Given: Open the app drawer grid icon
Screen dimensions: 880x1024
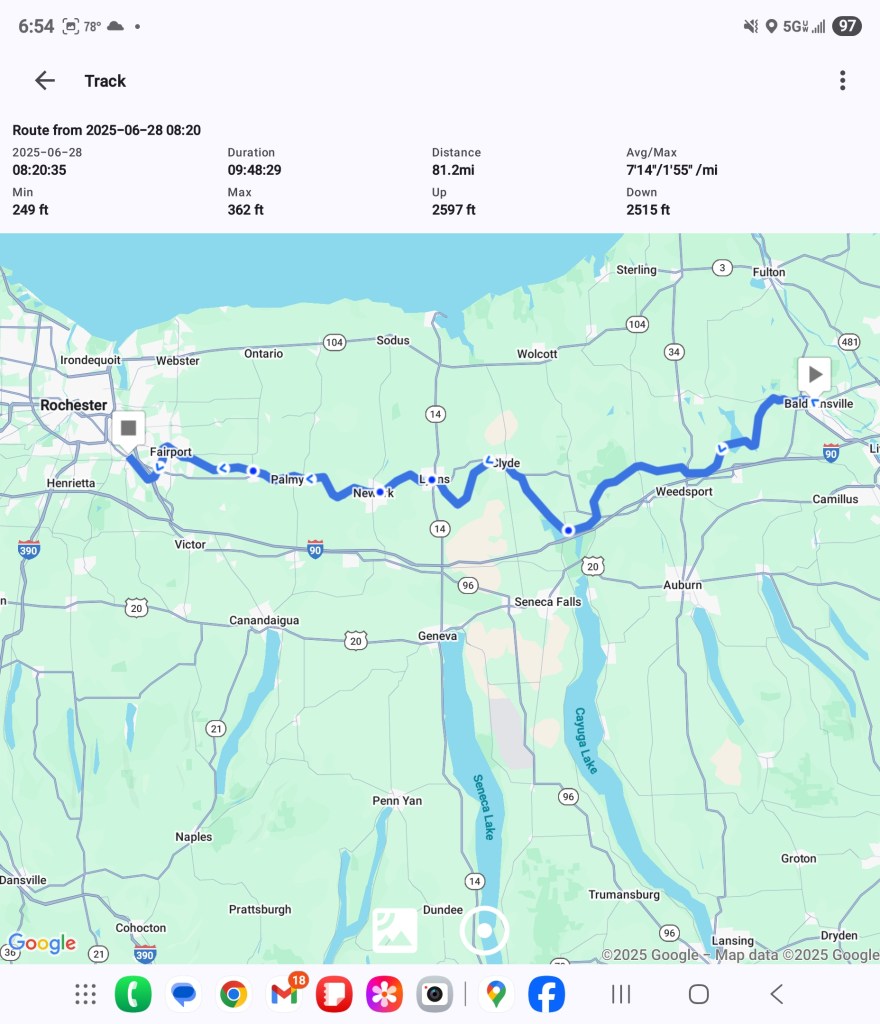Looking at the screenshot, I should coord(85,994).
